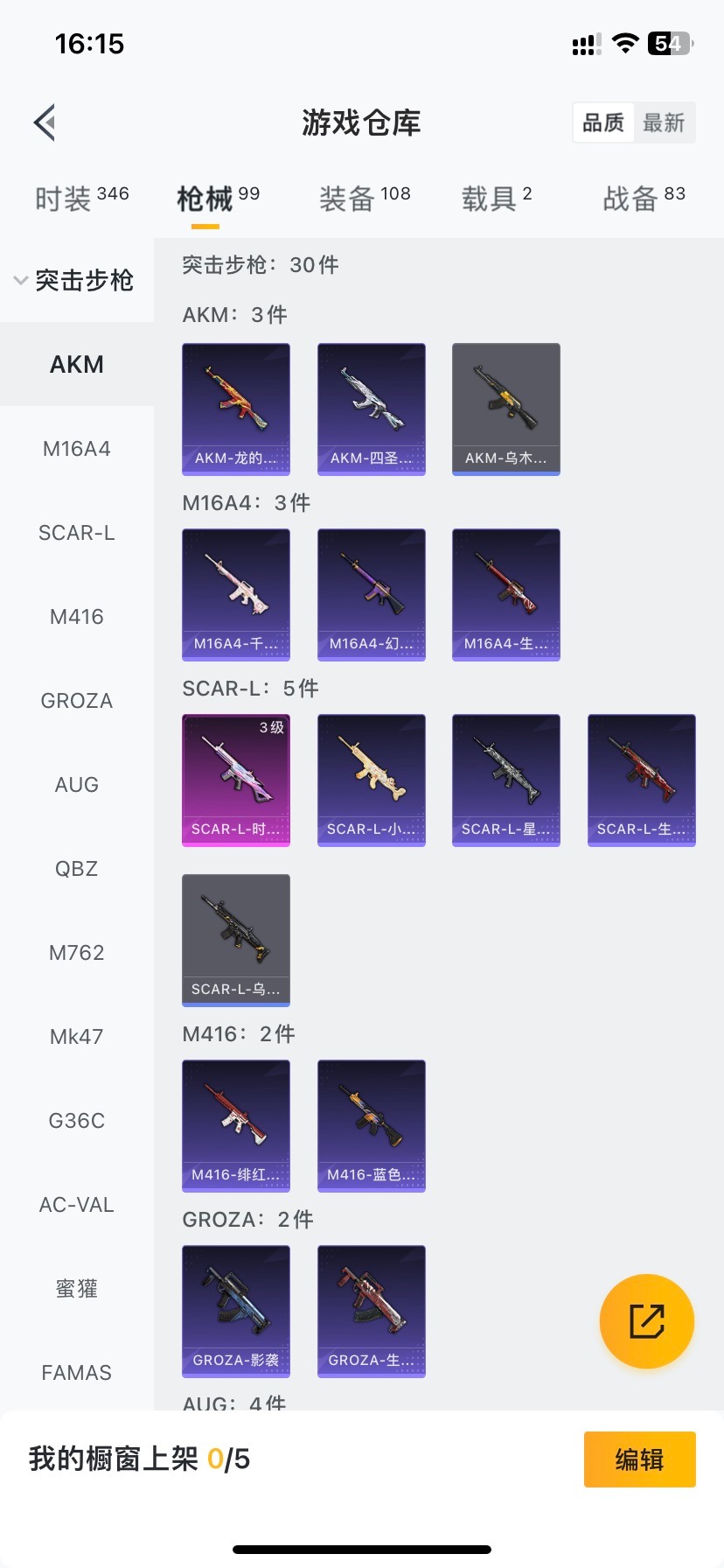Select FAMAS in the sidebar

tap(77, 1373)
